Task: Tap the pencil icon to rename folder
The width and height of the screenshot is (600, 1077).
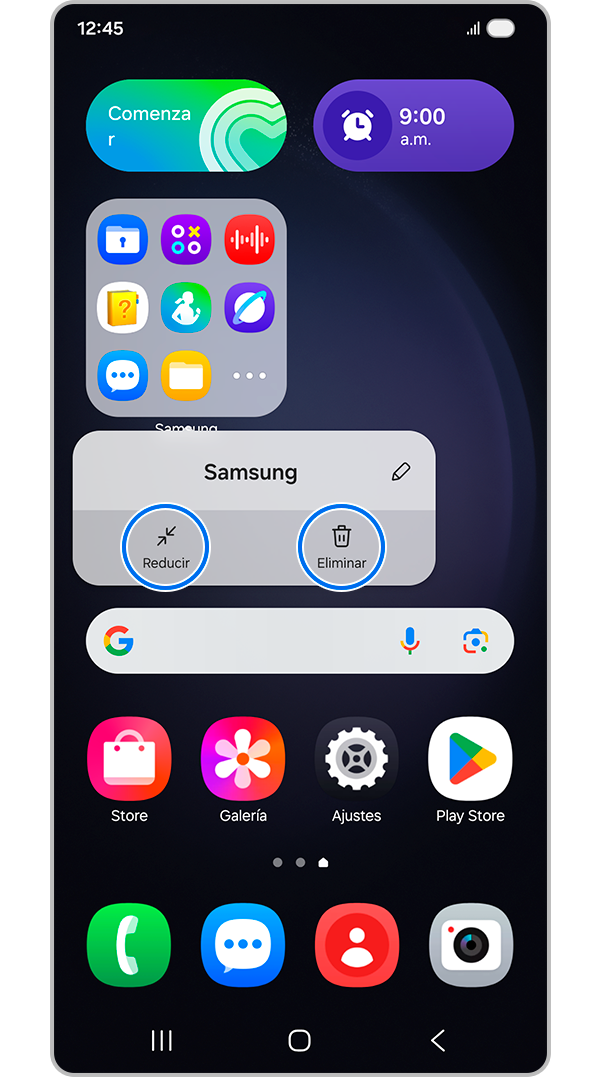Action: [x=401, y=472]
